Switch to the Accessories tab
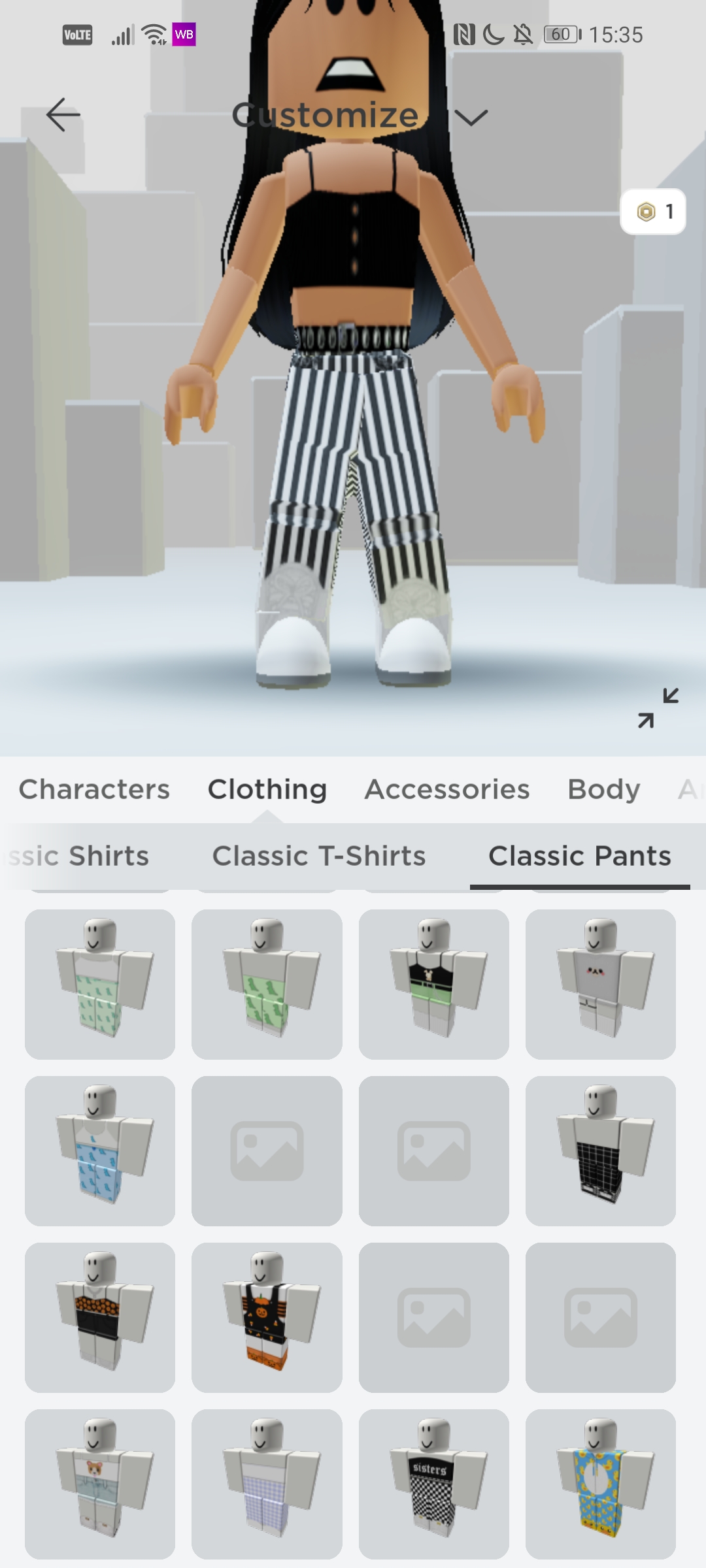Screen dimensions: 706x1568 pyautogui.click(x=447, y=789)
